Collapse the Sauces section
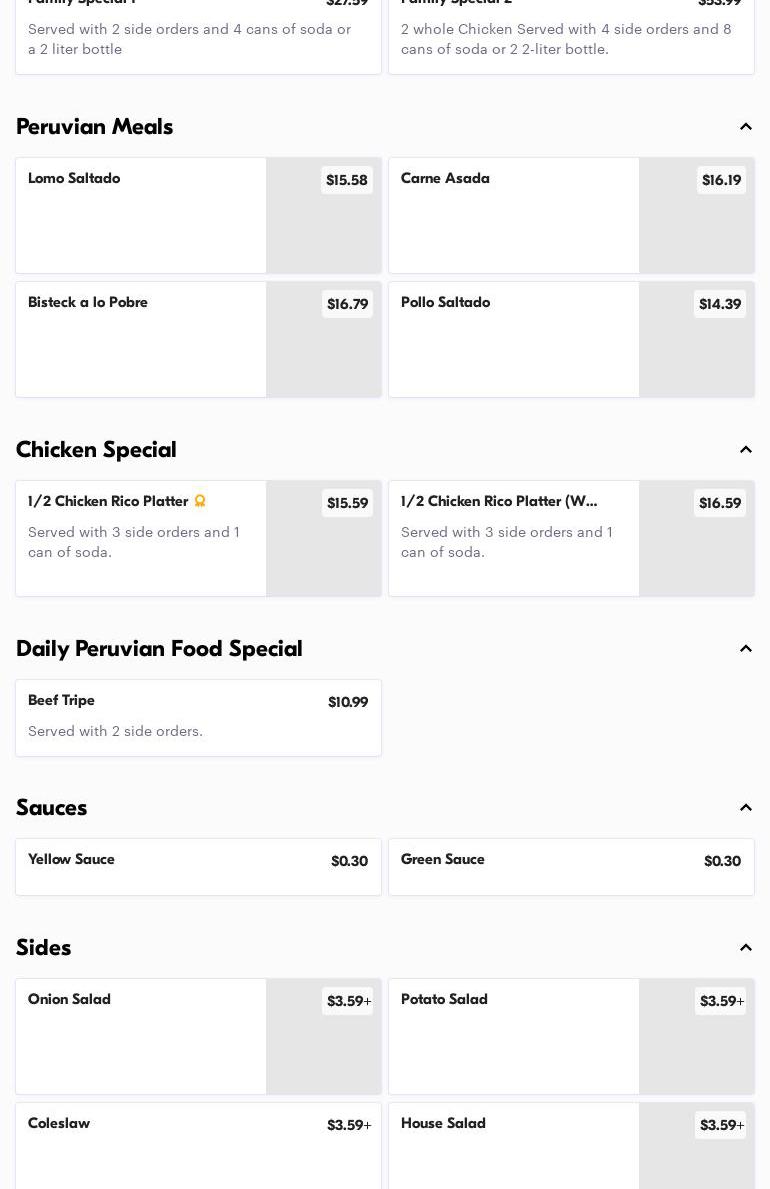Screen dimensions: 770x1189 [x=745, y=808]
